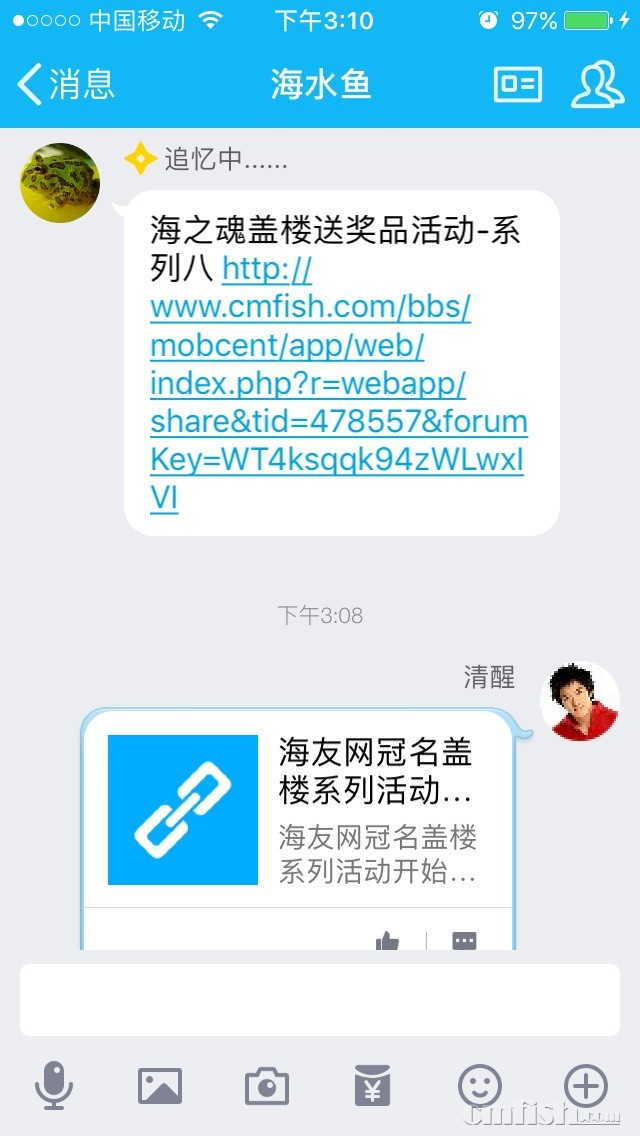Image resolution: width=640 pixels, height=1136 pixels.
Task: Like the shared link card
Action: tap(387, 940)
